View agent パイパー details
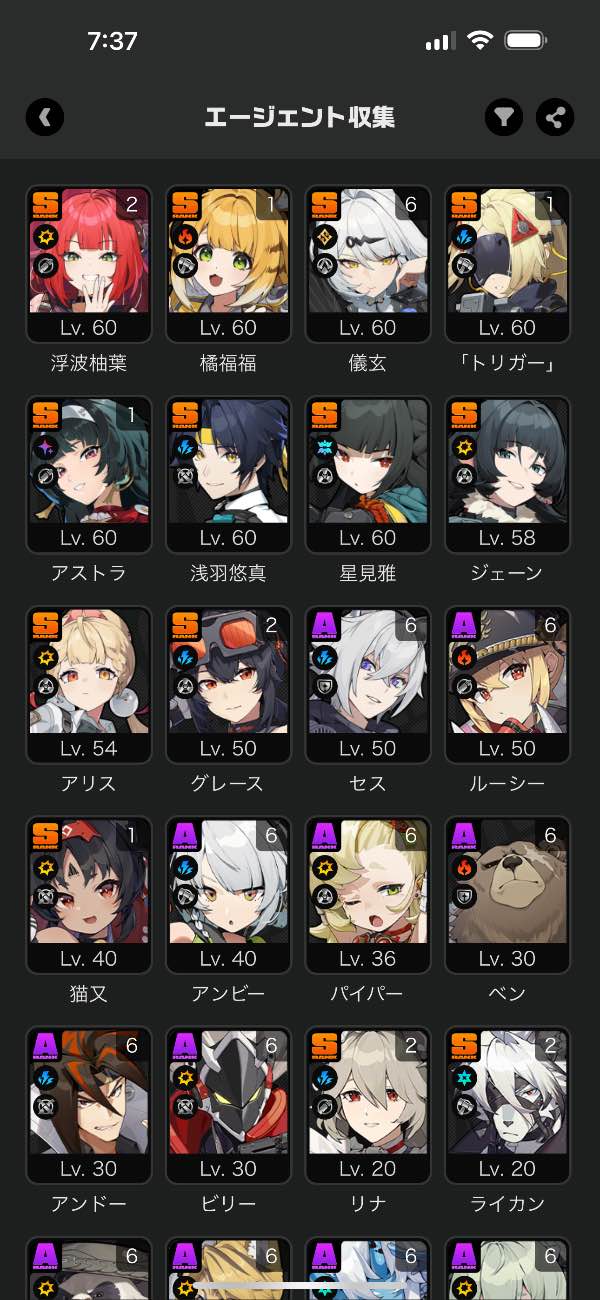The height and width of the screenshot is (1300, 600). click(x=368, y=894)
